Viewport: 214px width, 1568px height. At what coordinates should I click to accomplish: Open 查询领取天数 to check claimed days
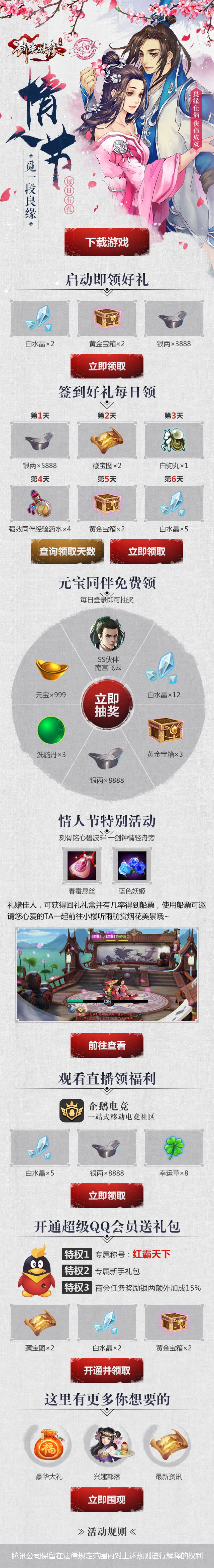click(67, 551)
